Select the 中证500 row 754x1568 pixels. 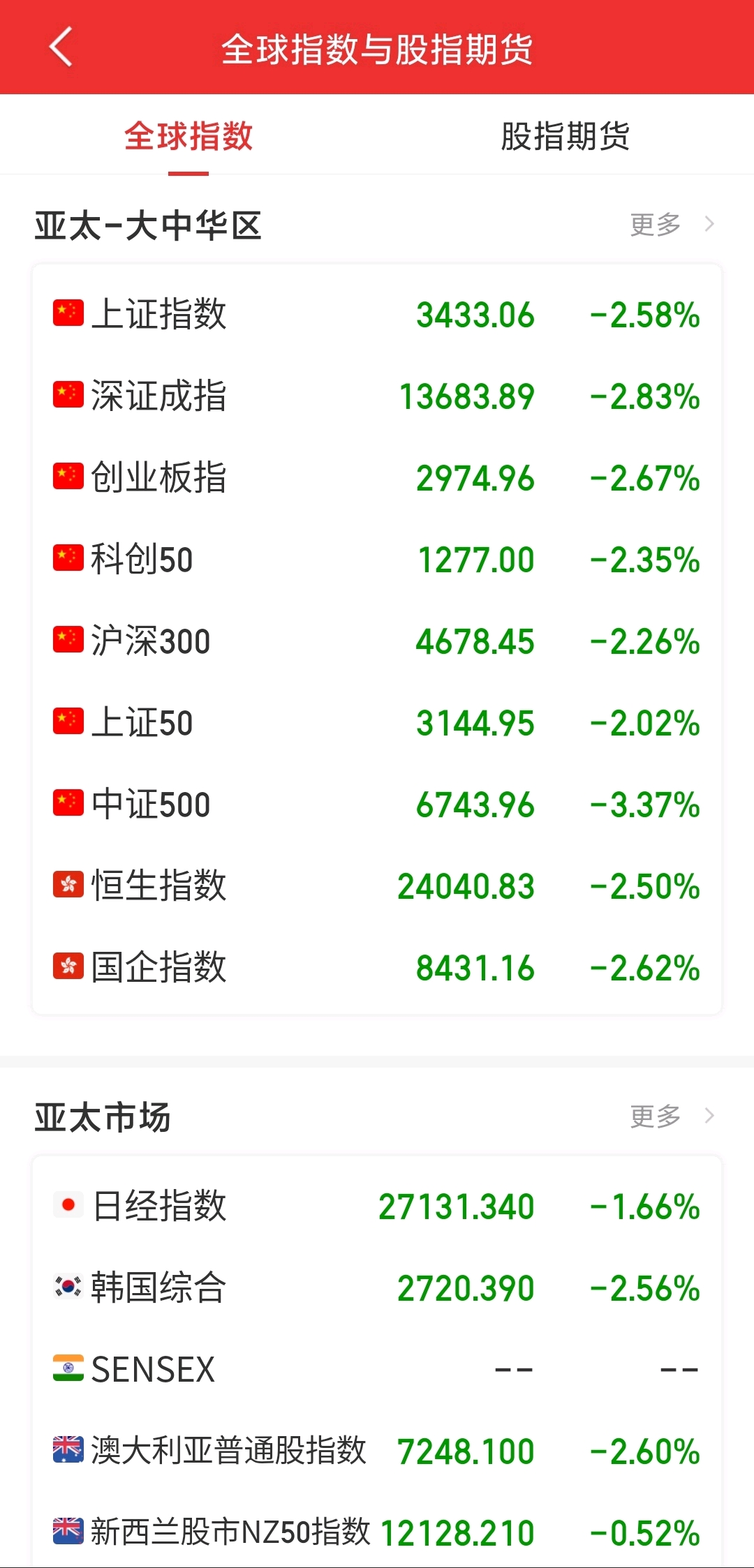coord(377,804)
